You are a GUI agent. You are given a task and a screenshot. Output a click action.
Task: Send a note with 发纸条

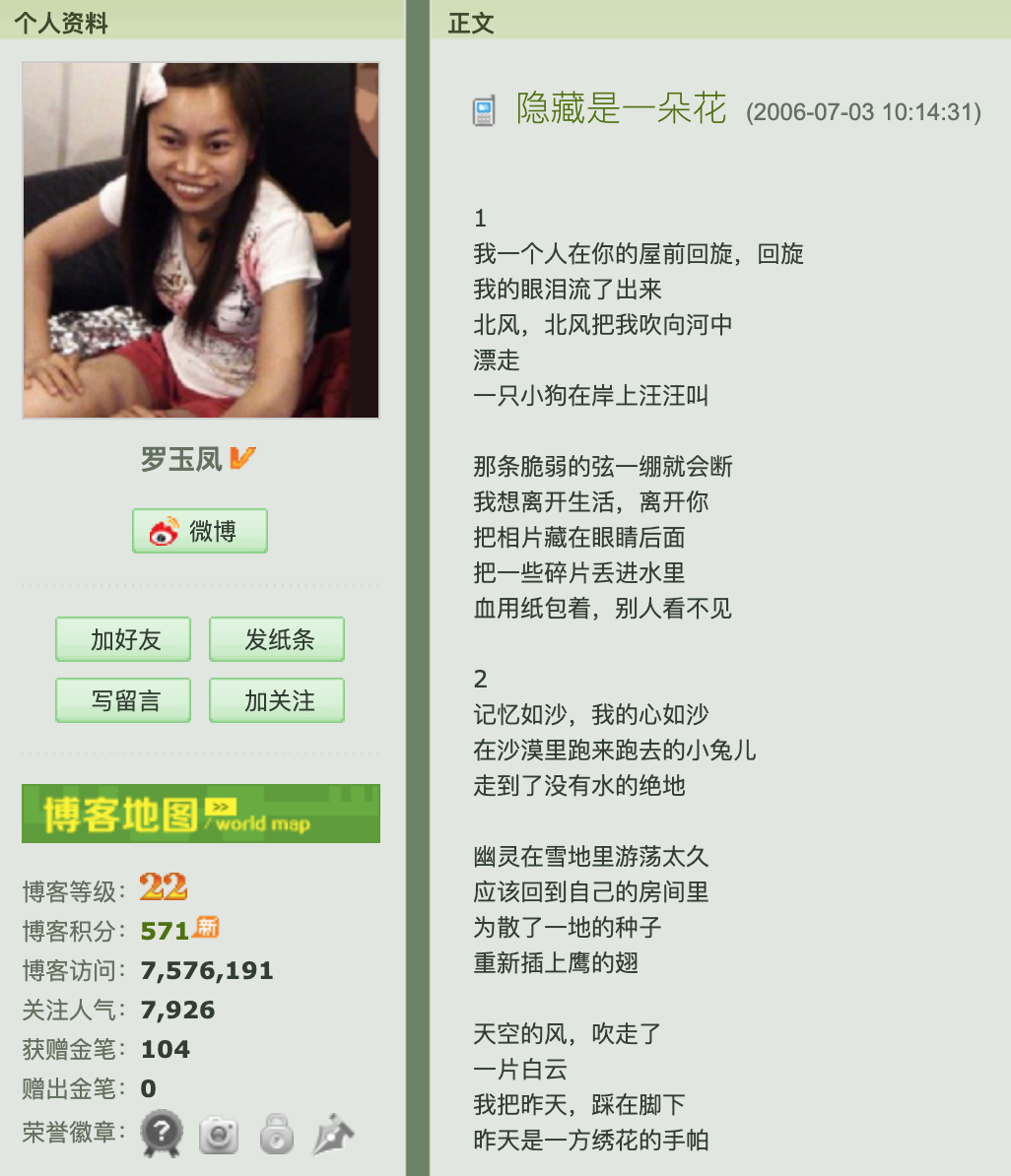click(277, 639)
